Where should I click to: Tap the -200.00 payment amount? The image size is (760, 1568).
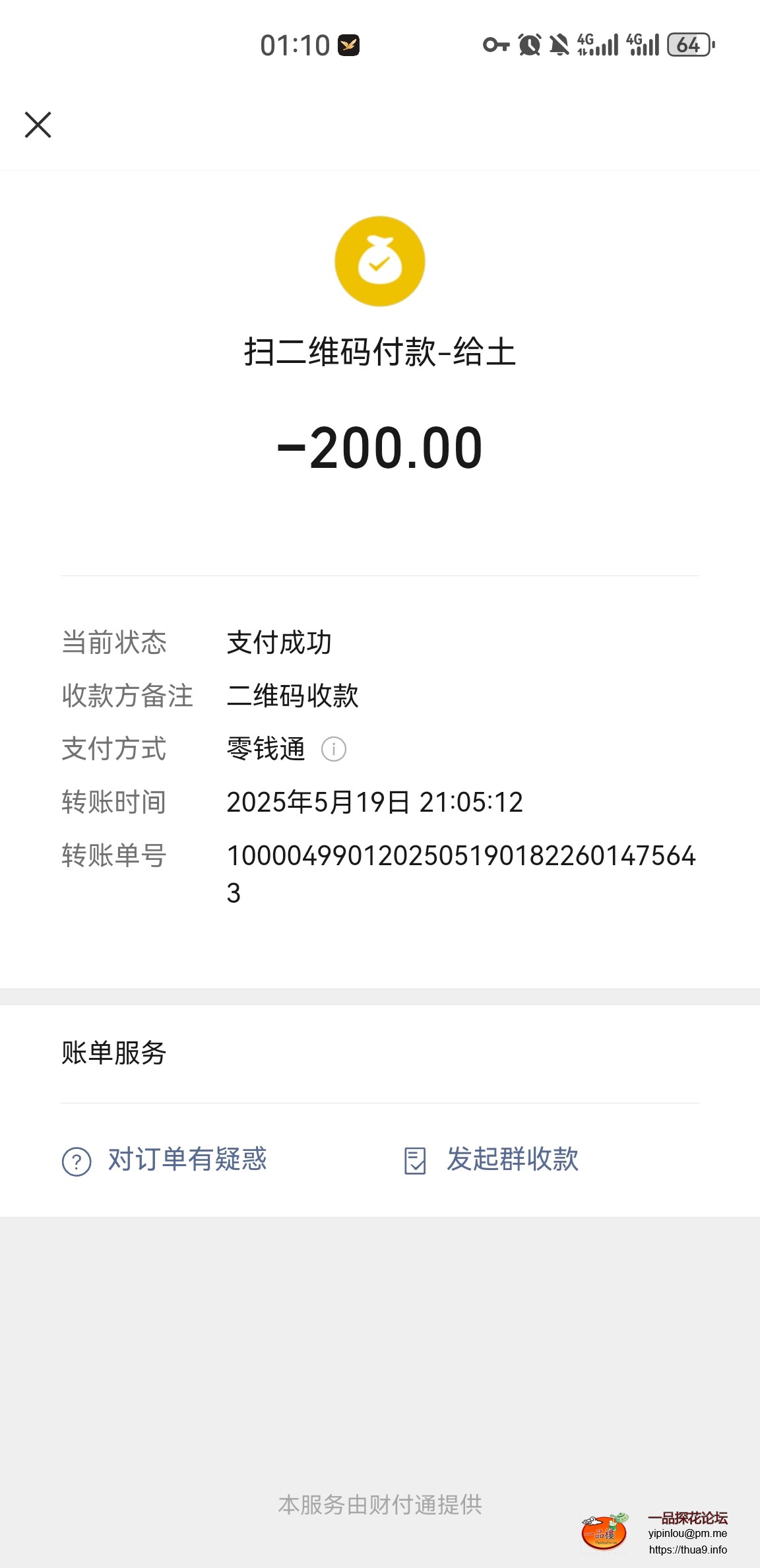380,446
